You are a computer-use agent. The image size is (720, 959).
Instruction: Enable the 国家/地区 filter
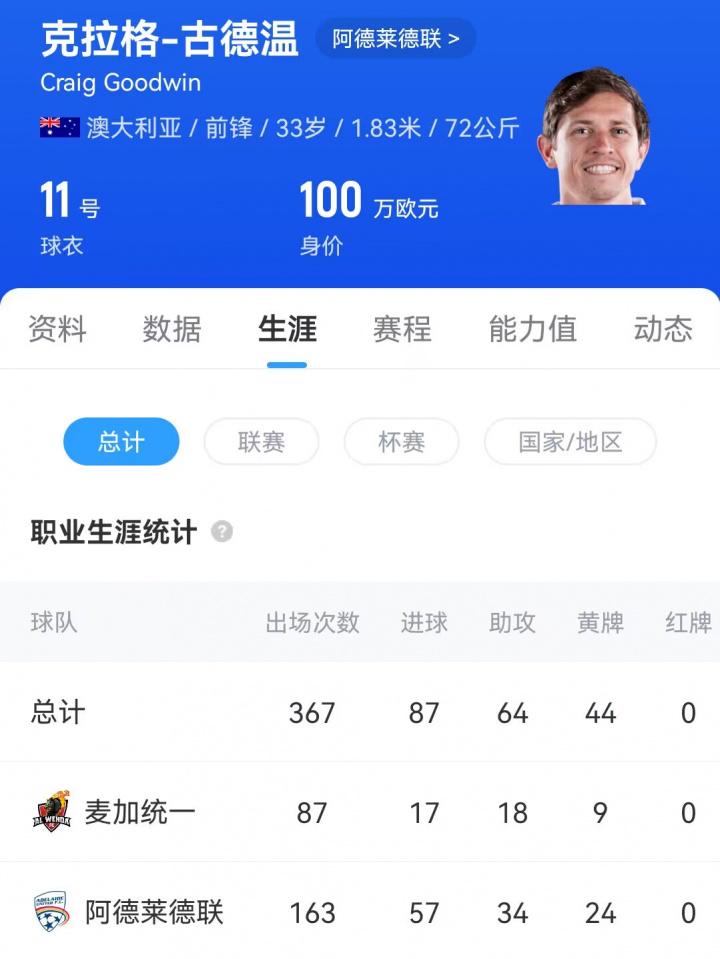570,441
